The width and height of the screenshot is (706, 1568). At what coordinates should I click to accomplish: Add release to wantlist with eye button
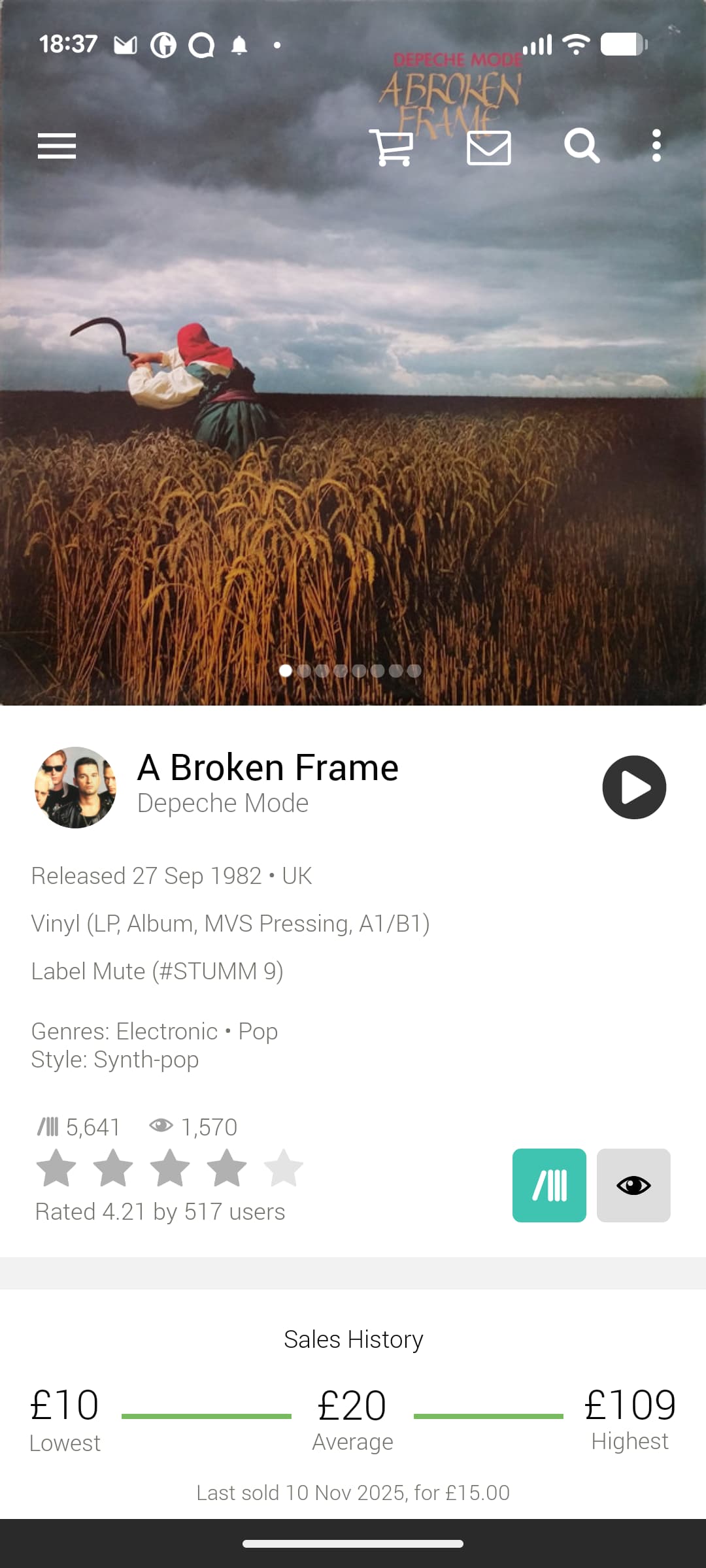(633, 1185)
